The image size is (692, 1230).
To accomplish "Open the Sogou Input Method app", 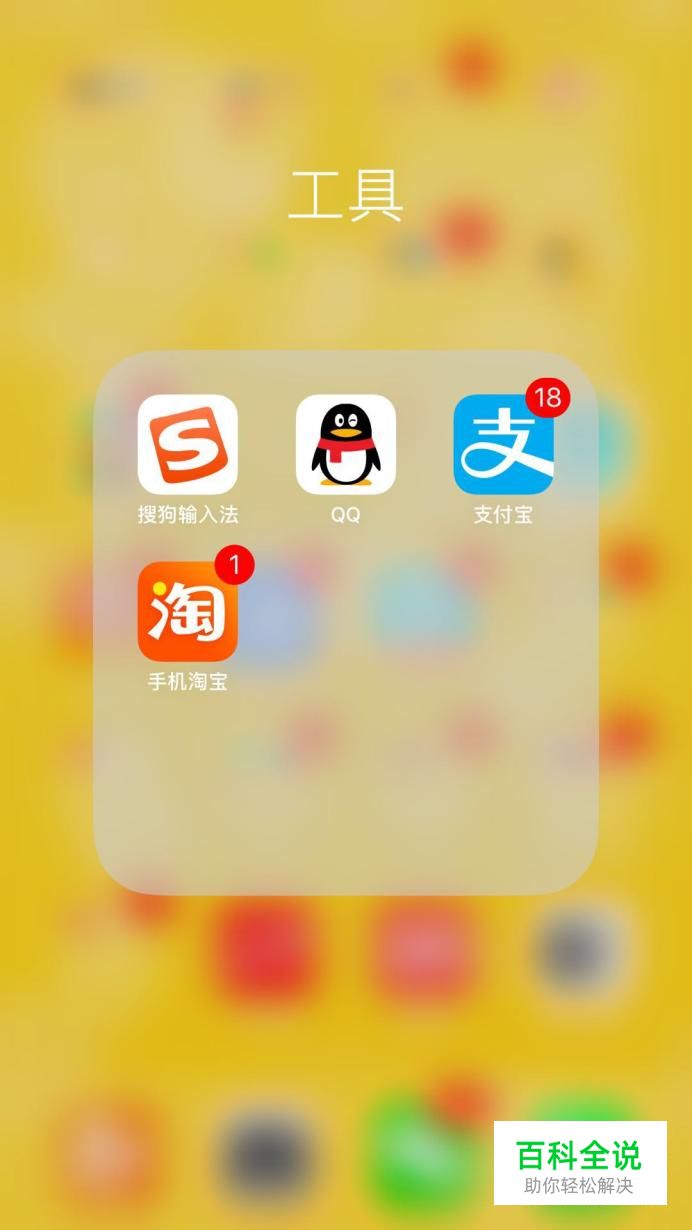I will pos(188,445).
